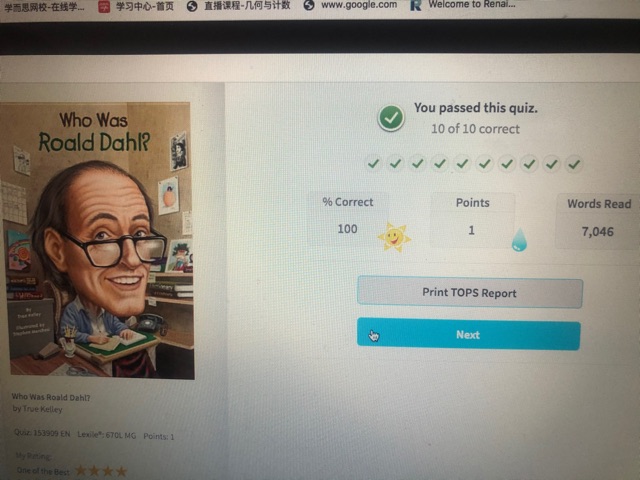Tap the Next button
The width and height of the screenshot is (640, 480).
[x=468, y=335]
